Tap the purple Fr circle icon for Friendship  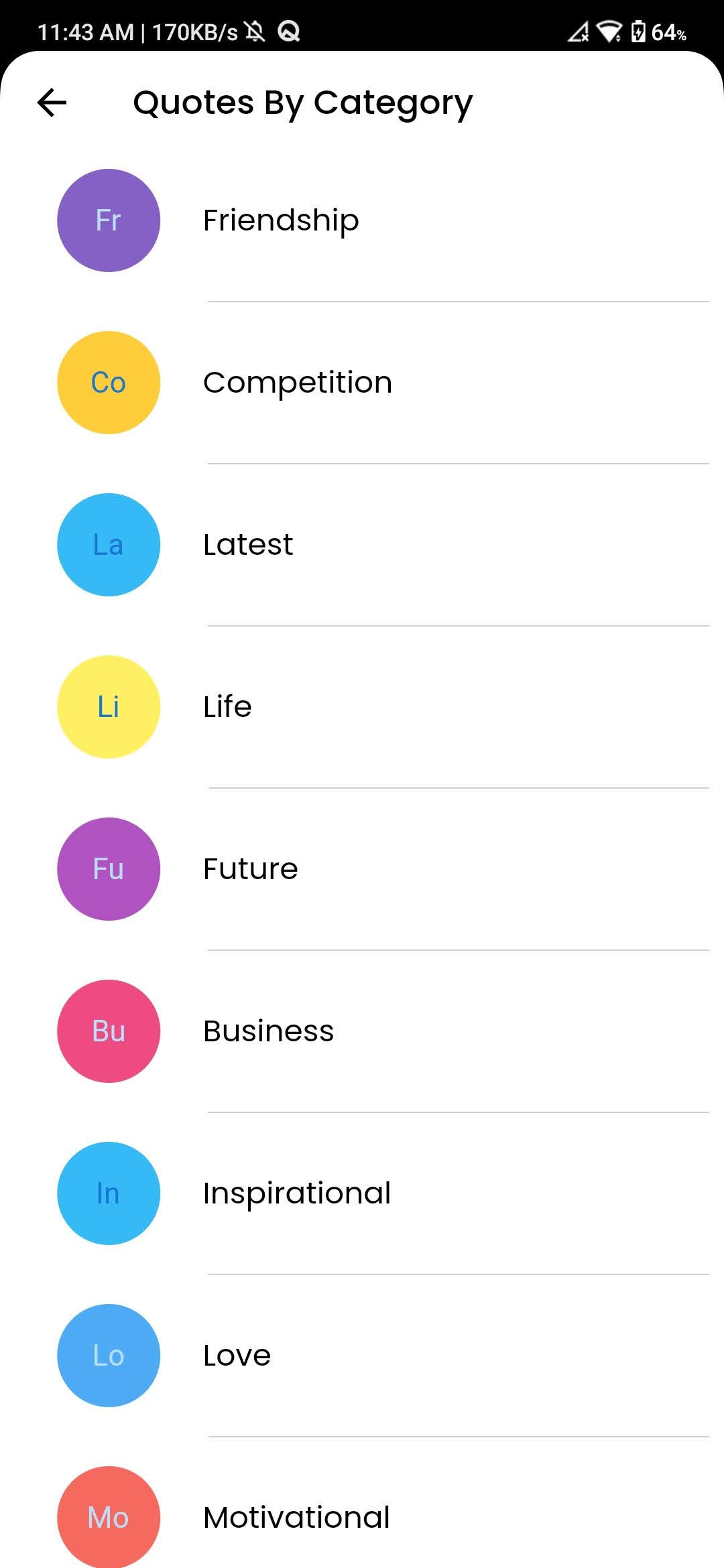108,219
